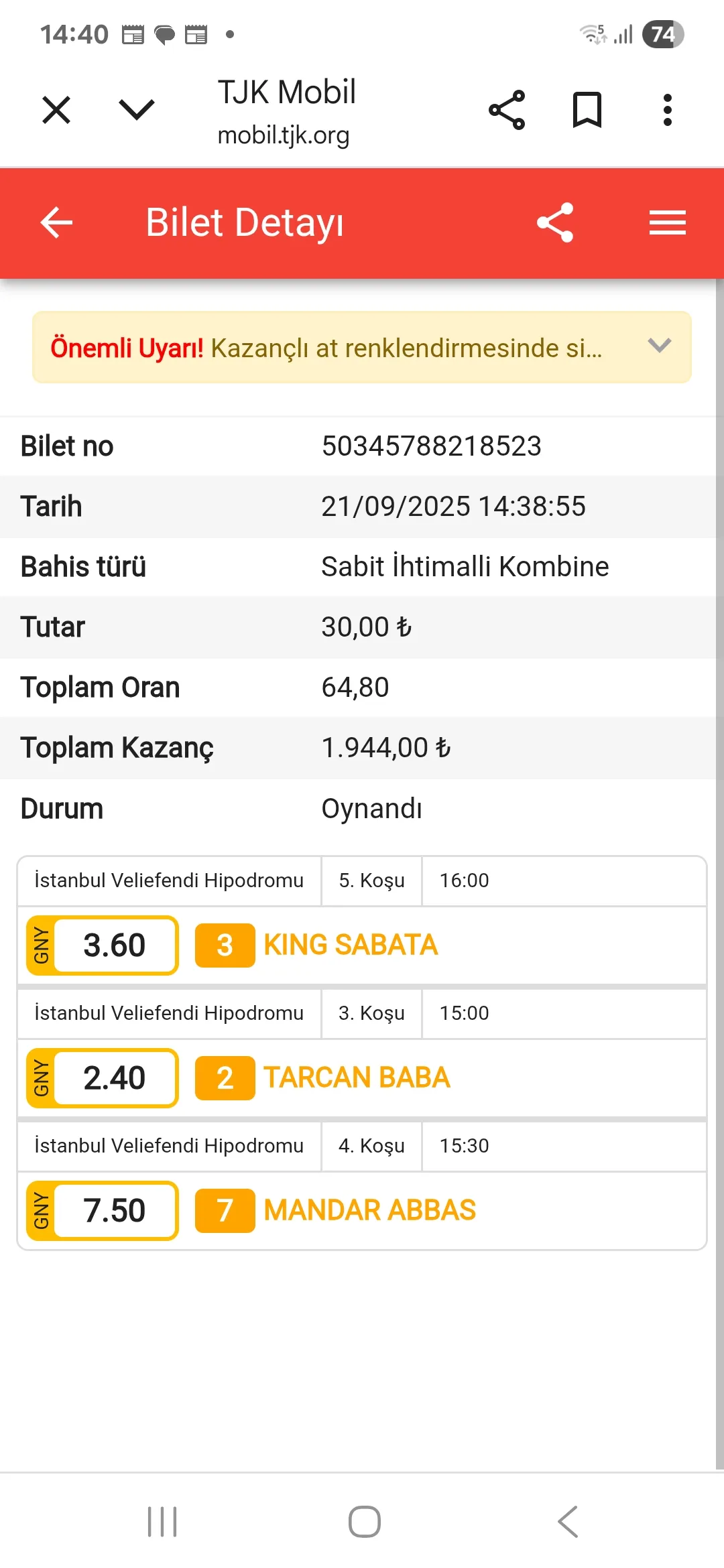
Task: Go back from Bilet Detayı
Action: click(x=57, y=222)
